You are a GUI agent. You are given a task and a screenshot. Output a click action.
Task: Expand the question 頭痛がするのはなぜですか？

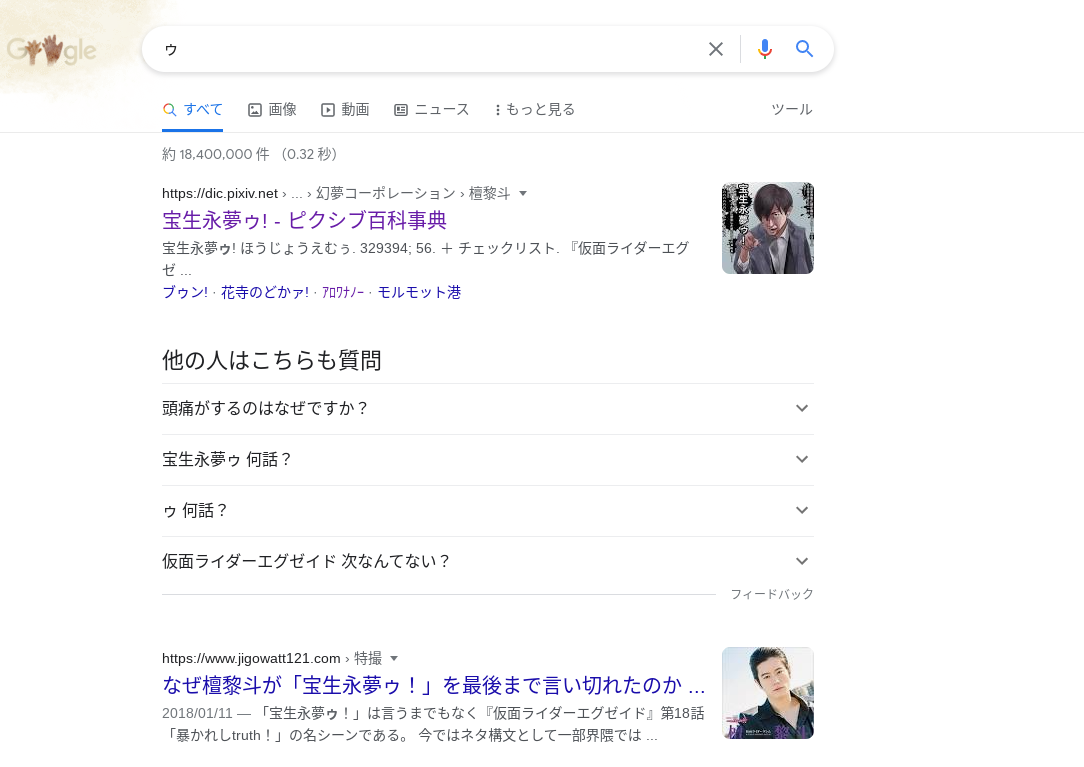click(487, 409)
